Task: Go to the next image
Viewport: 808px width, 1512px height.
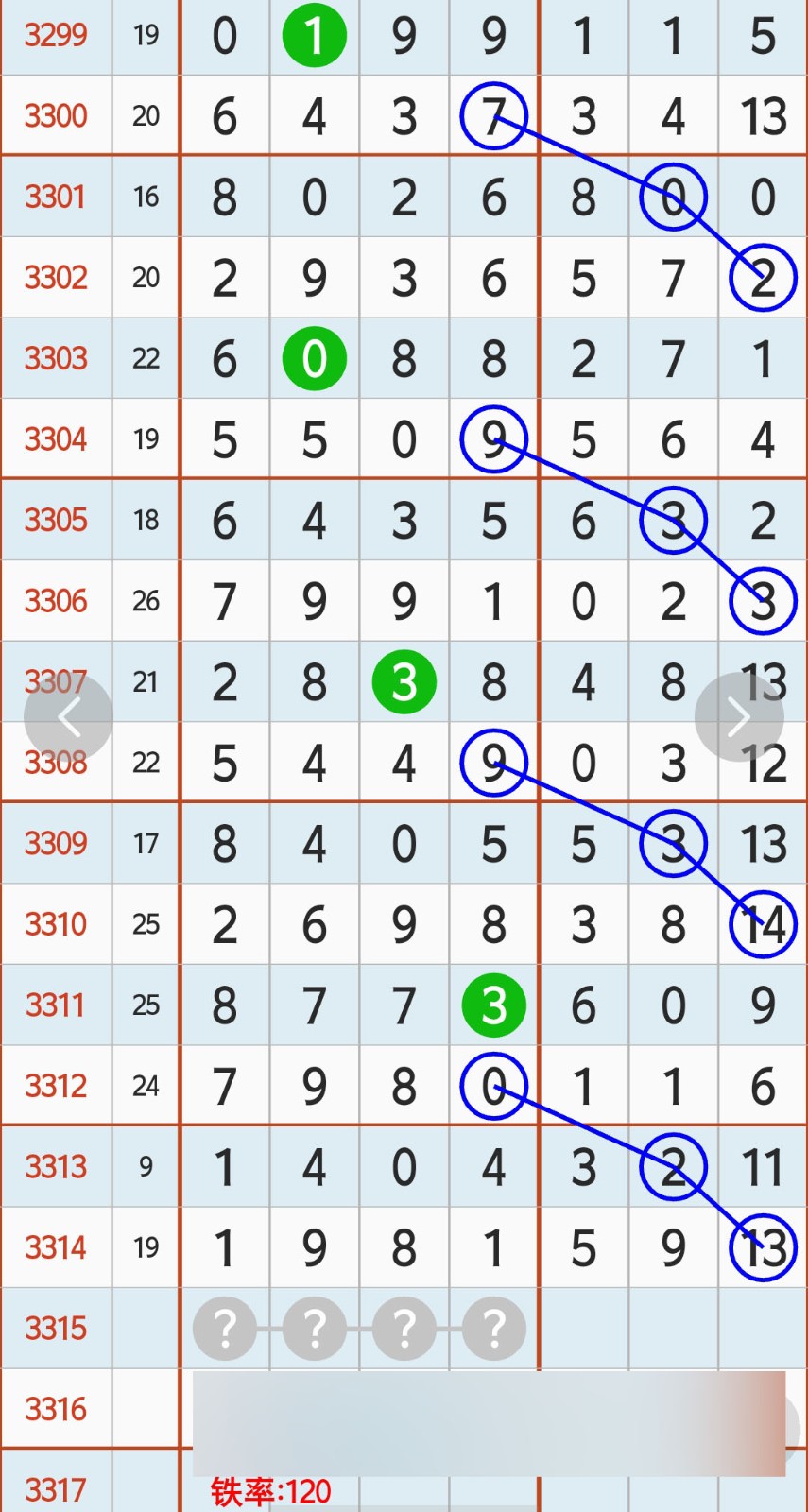Action: pos(738,718)
